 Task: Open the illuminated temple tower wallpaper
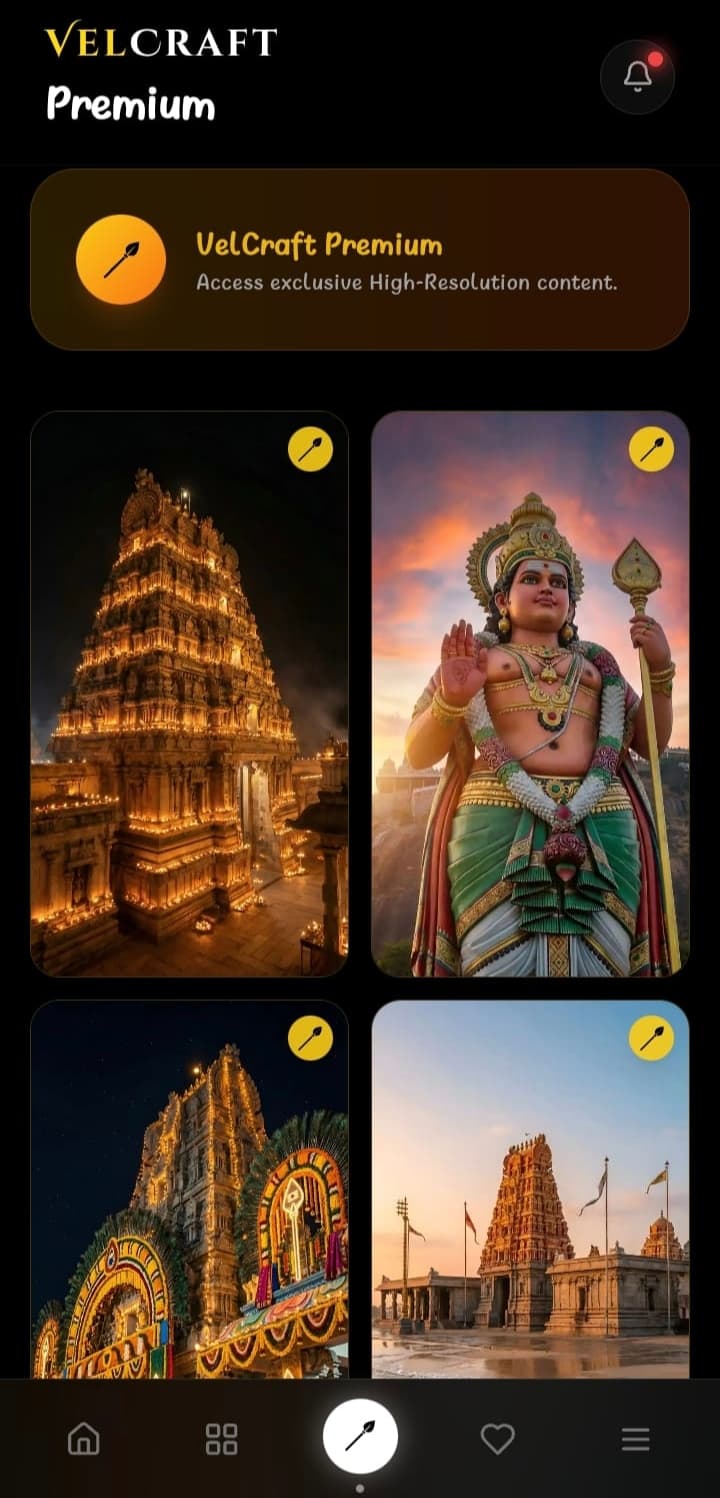pos(190,693)
